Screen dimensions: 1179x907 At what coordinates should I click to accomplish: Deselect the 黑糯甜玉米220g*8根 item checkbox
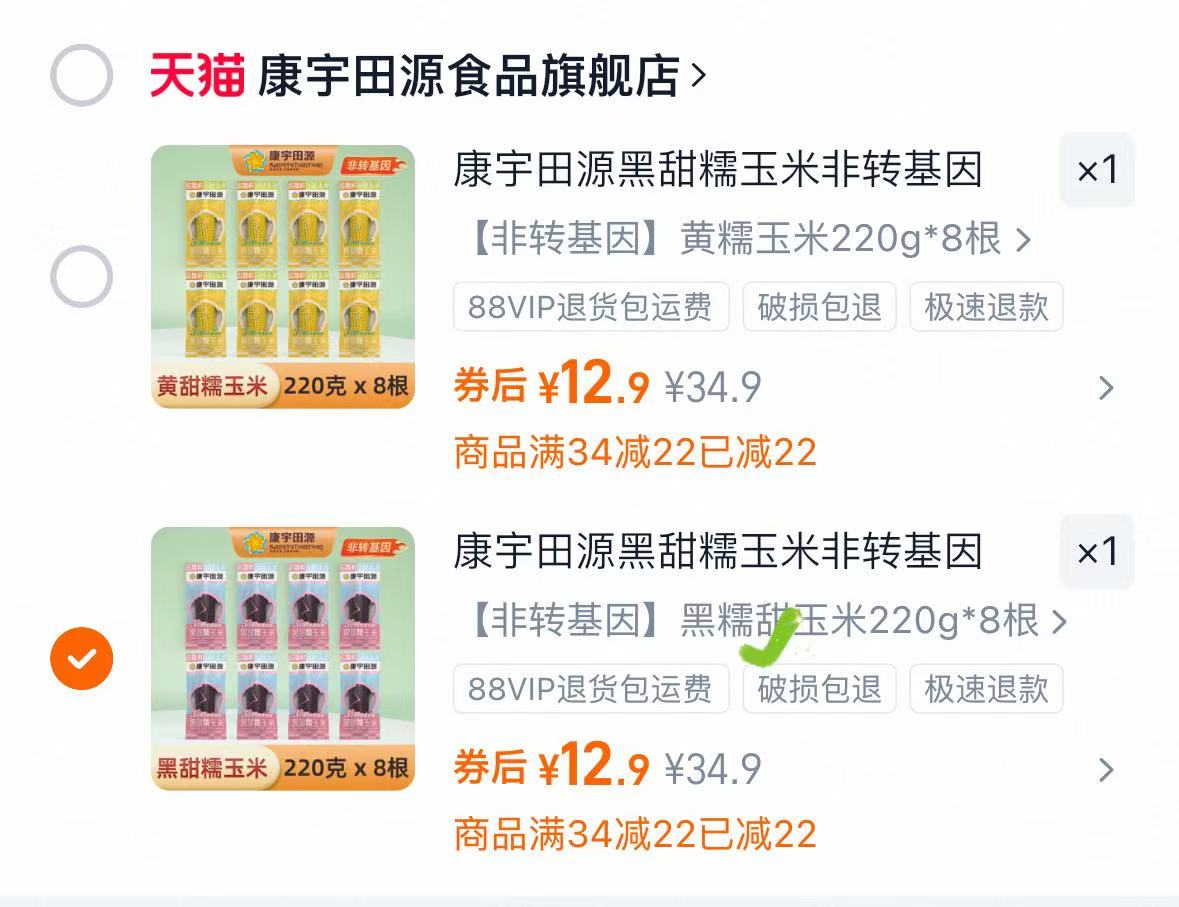81,658
